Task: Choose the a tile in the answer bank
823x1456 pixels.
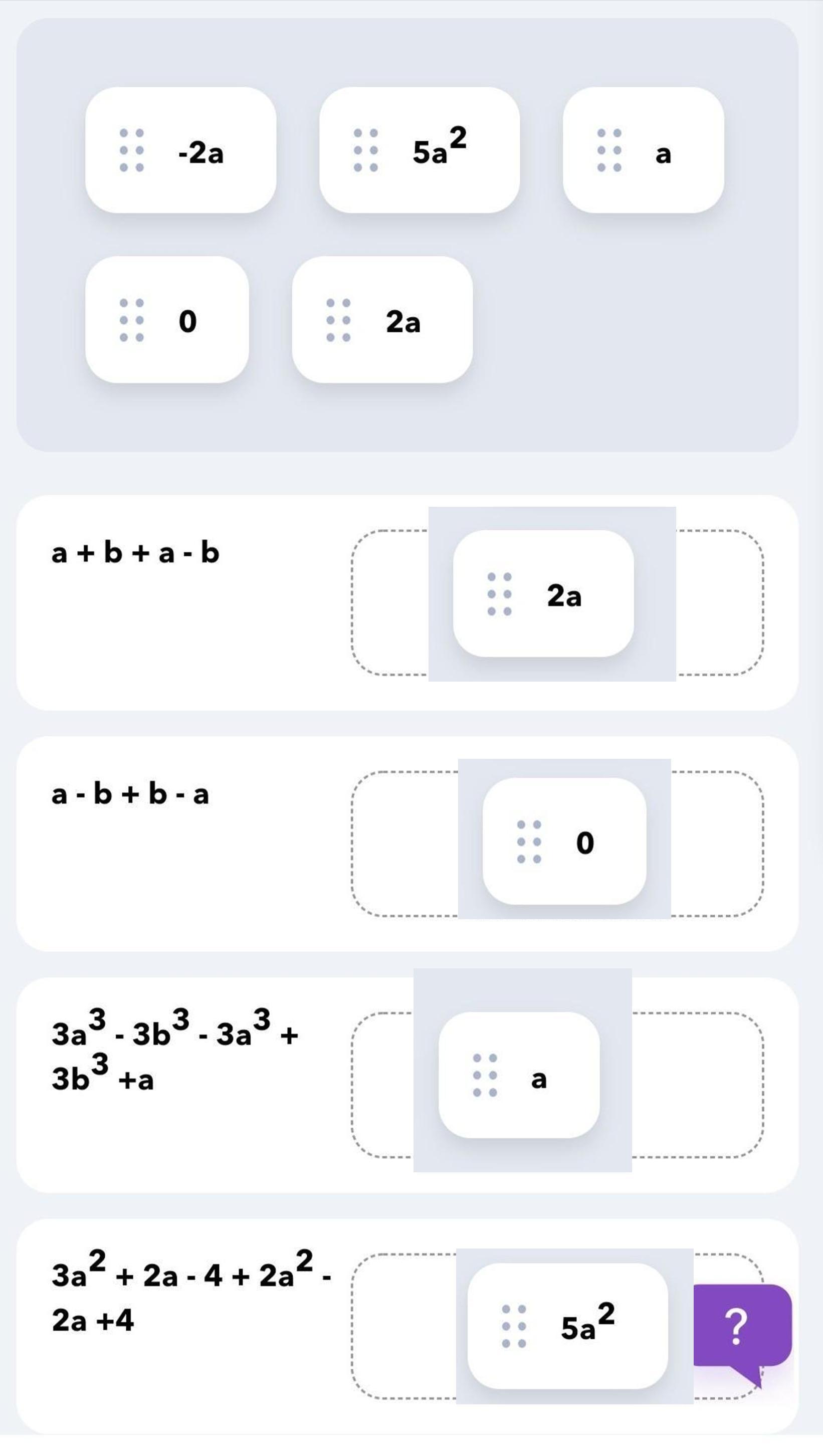Action: [x=643, y=150]
